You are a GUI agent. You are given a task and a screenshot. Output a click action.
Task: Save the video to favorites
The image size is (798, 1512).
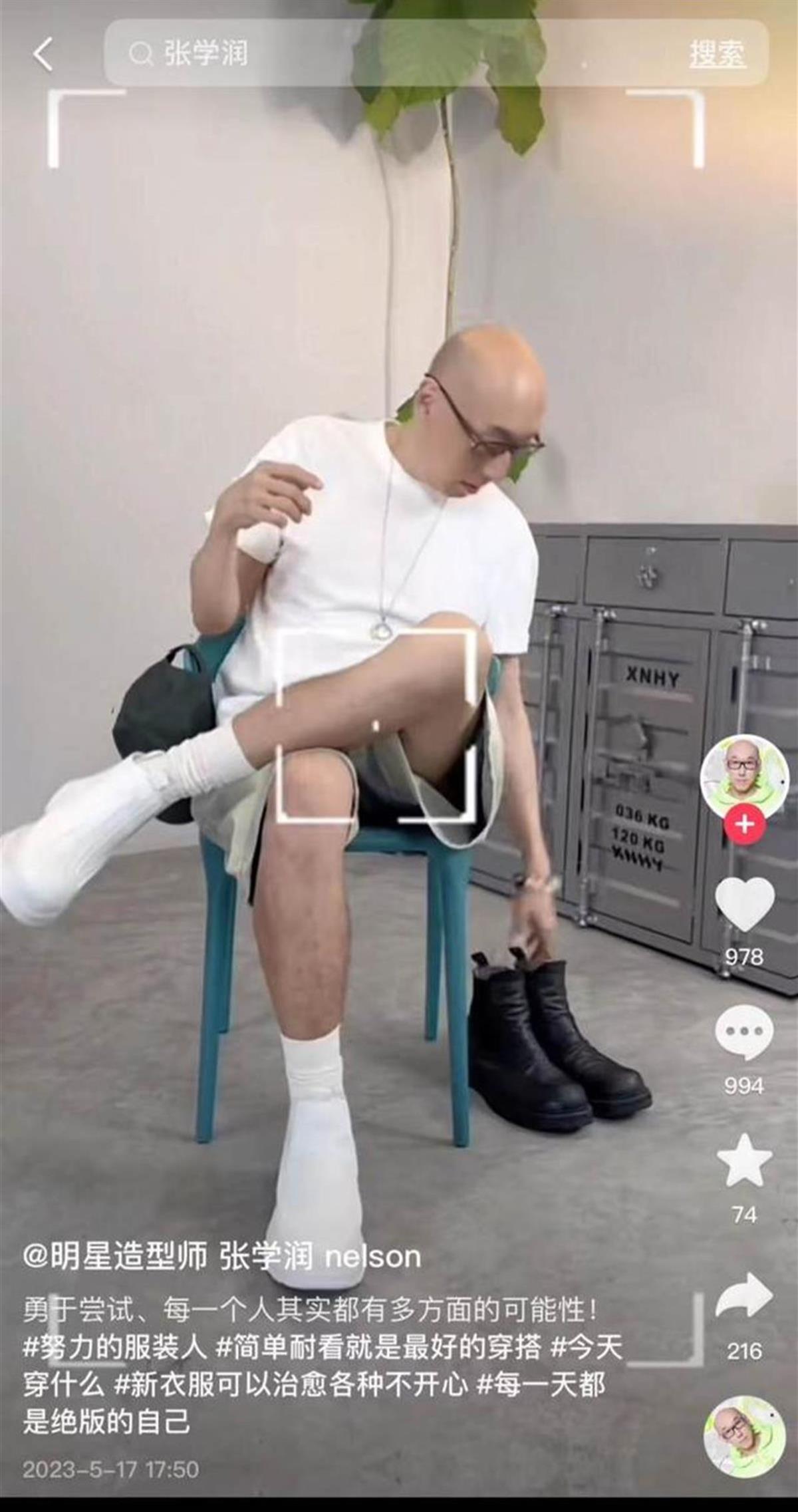tap(744, 1161)
